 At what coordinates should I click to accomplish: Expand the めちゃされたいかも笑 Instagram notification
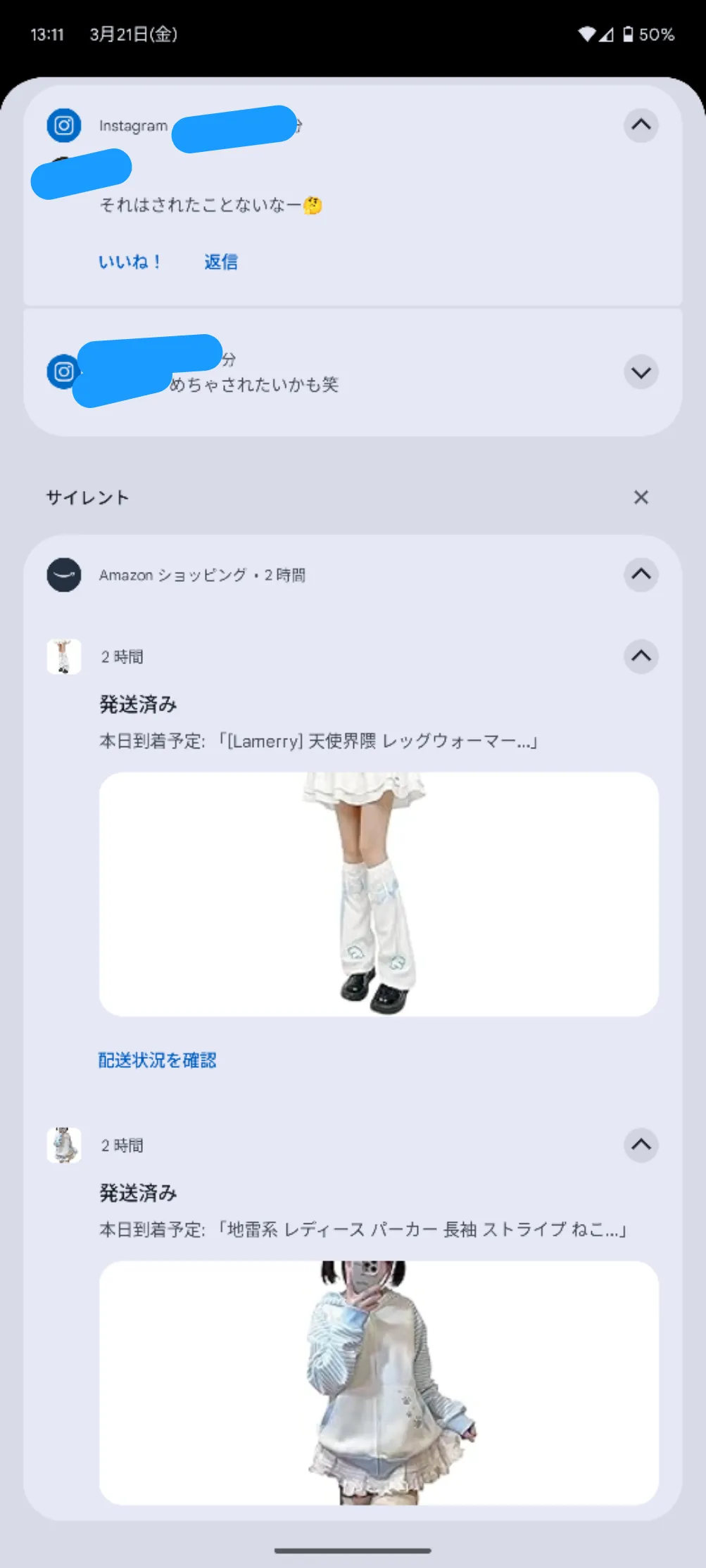[641, 372]
